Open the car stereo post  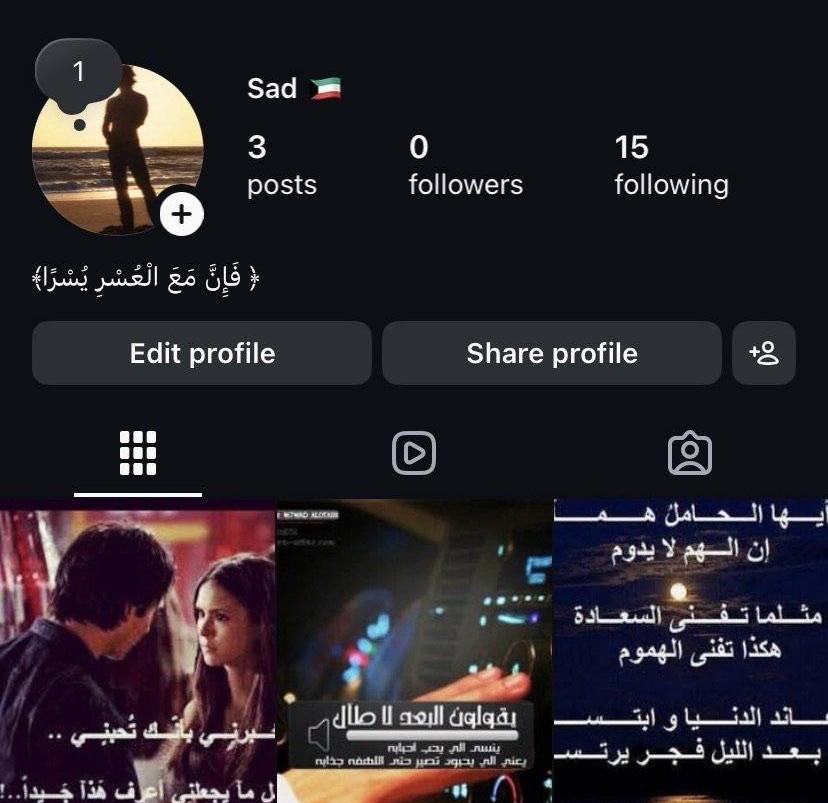tap(414, 650)
